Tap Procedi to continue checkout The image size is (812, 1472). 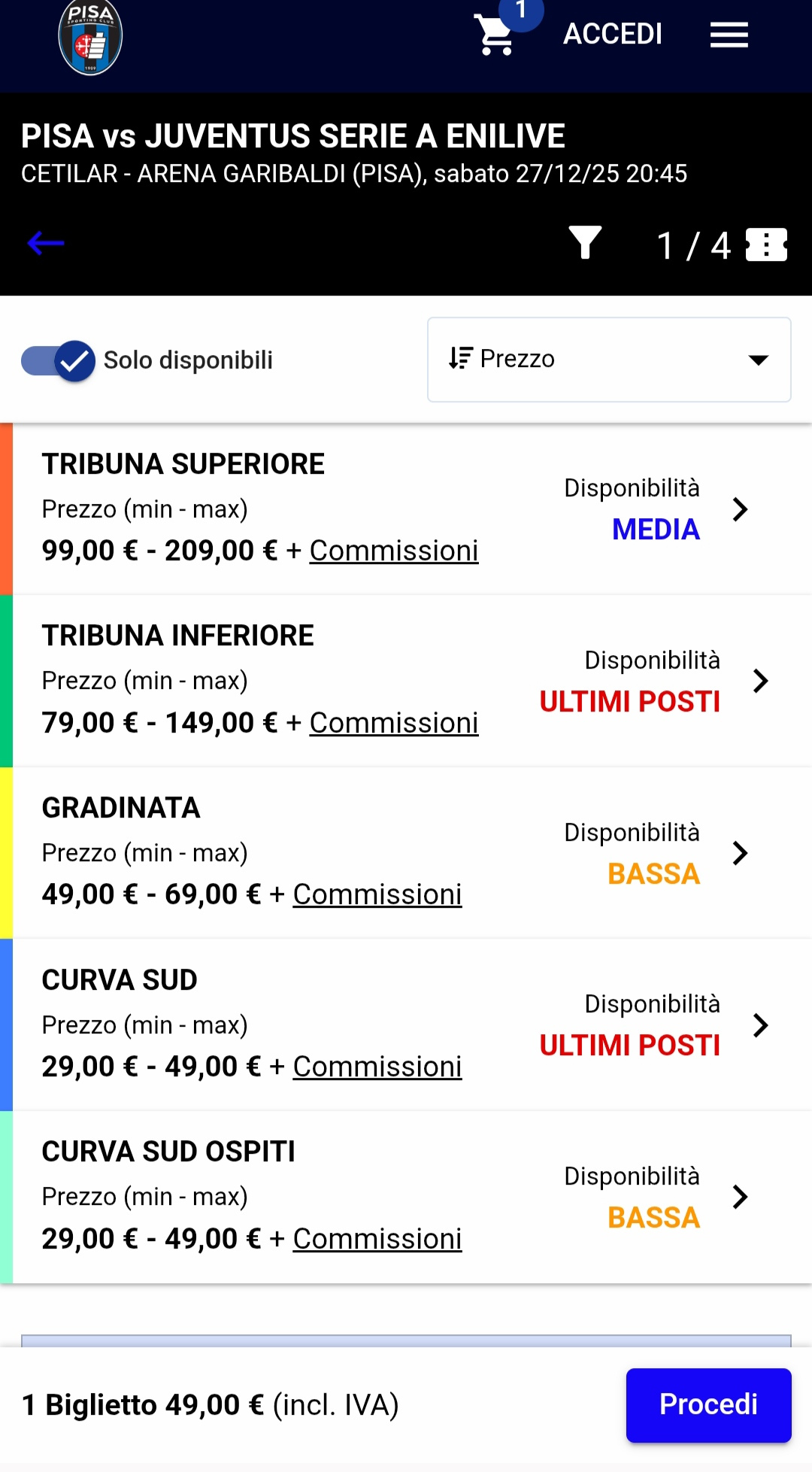tap(707, 1404)
